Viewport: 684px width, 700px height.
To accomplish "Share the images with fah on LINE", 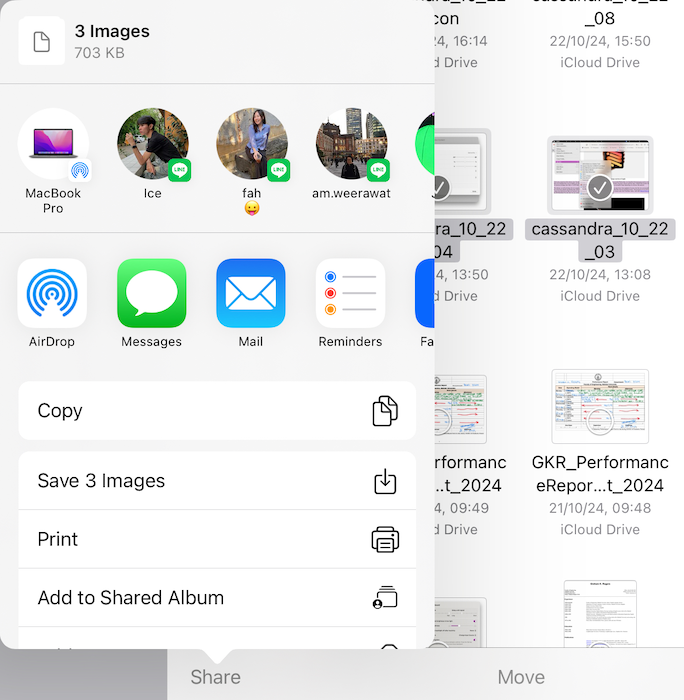I will point(252,144).
